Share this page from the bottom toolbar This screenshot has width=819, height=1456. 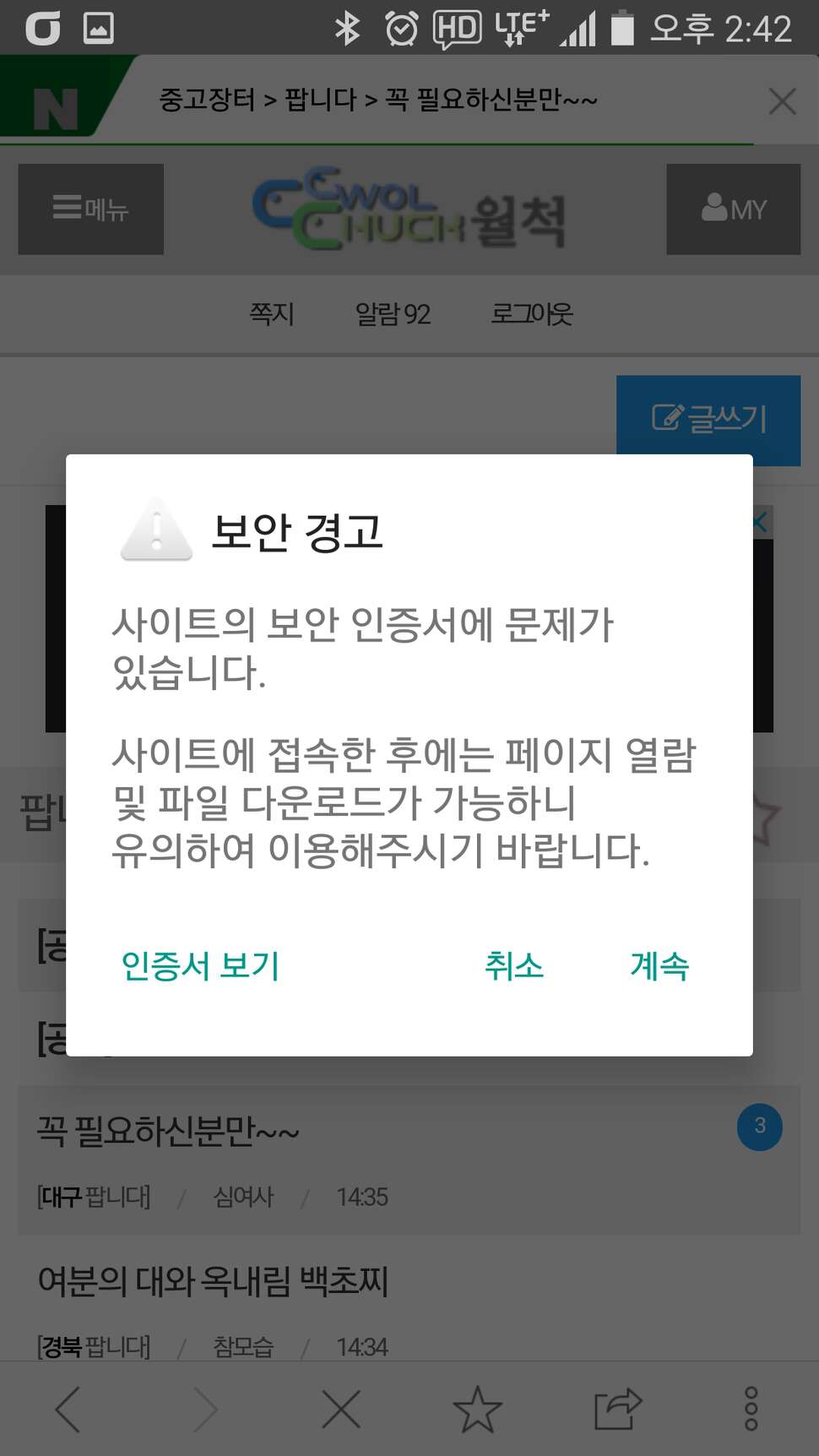[x=617, y=1410]
